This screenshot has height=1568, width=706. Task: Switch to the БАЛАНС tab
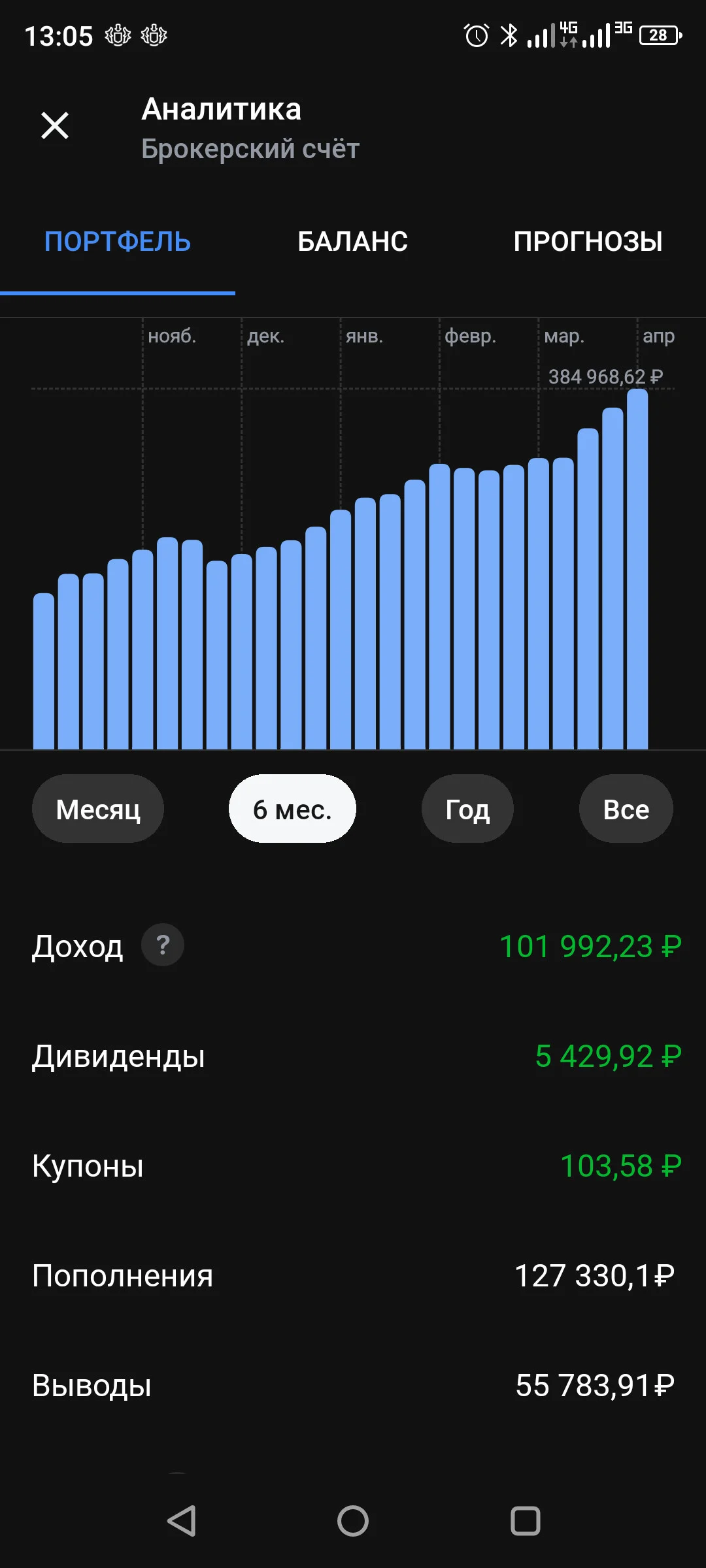pos(353,242)
